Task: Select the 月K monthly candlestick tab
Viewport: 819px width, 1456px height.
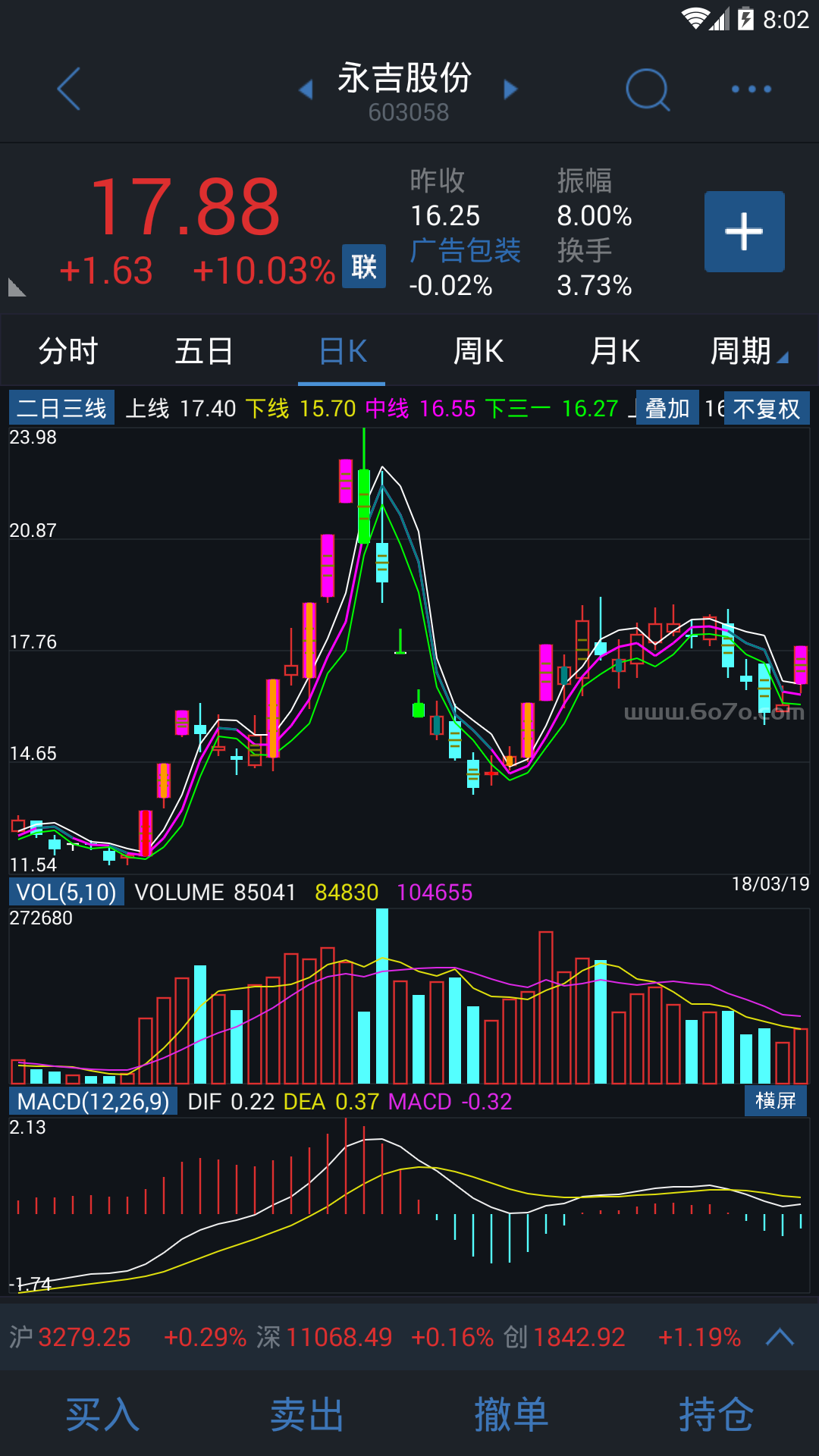Action: tap(614, 351)
